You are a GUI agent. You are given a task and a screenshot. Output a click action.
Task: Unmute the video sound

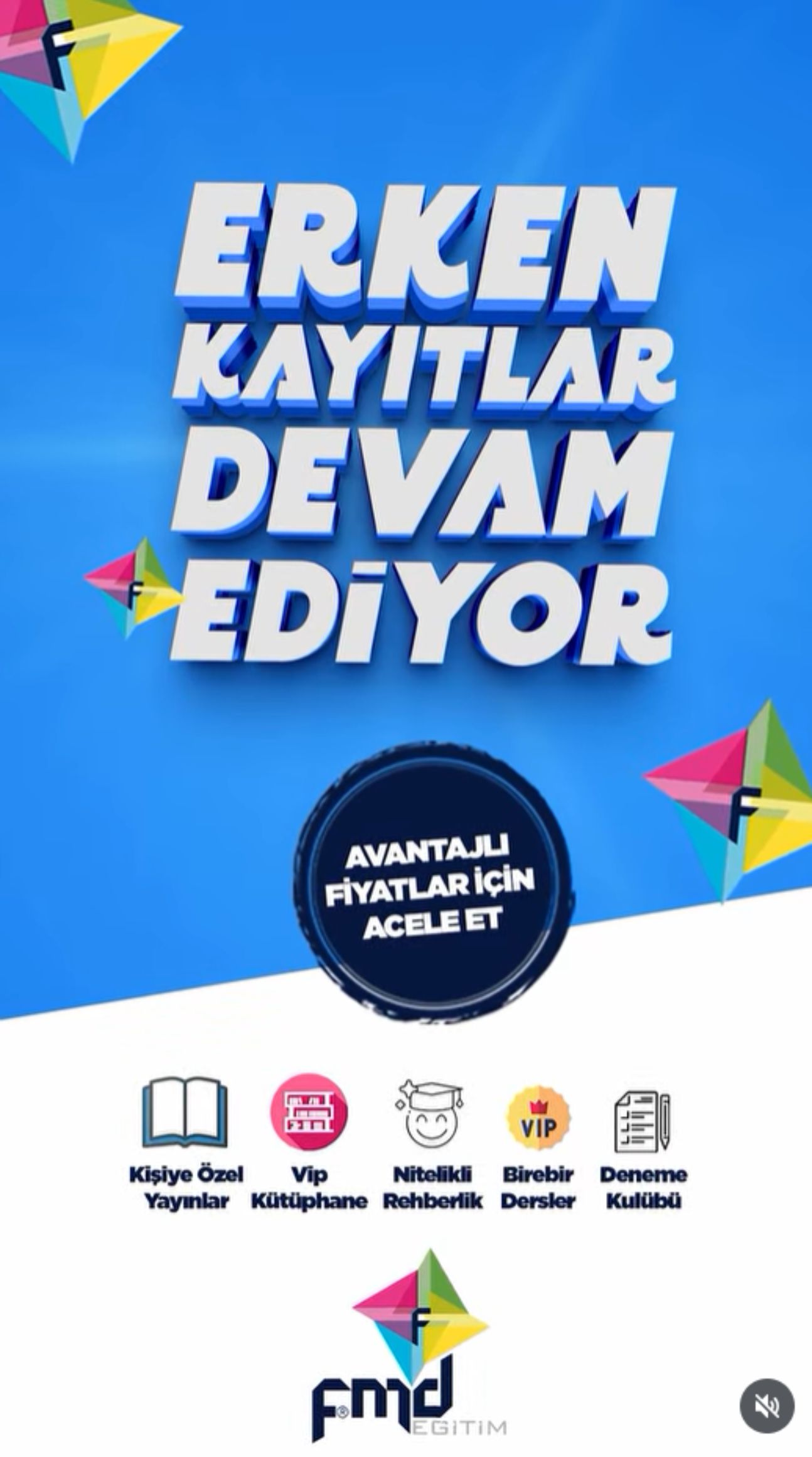pyautogui.click(x=766, y=1406)
